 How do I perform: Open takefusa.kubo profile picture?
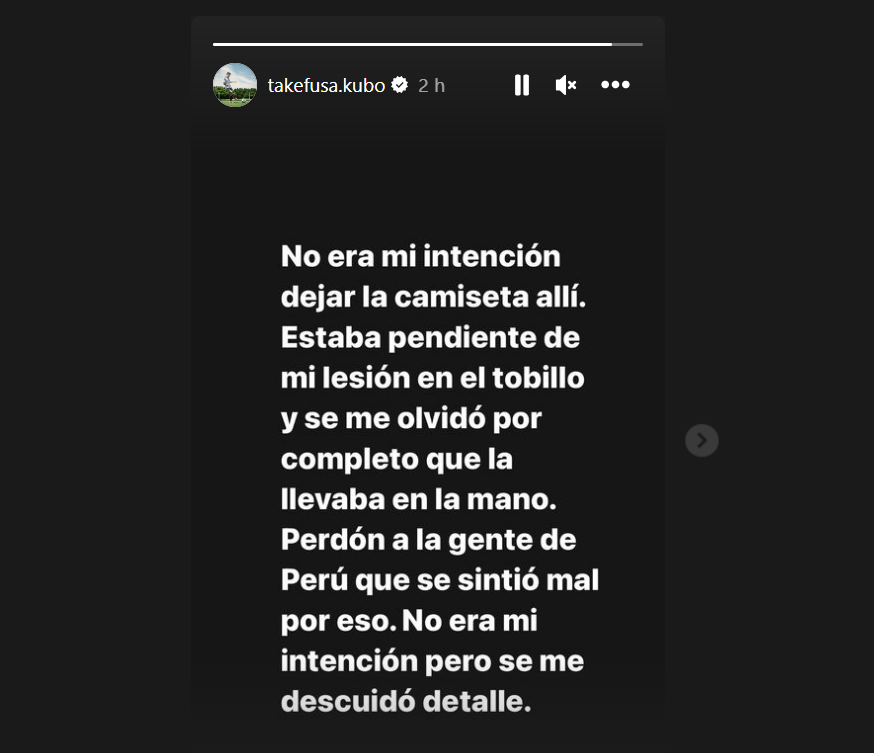235,86
